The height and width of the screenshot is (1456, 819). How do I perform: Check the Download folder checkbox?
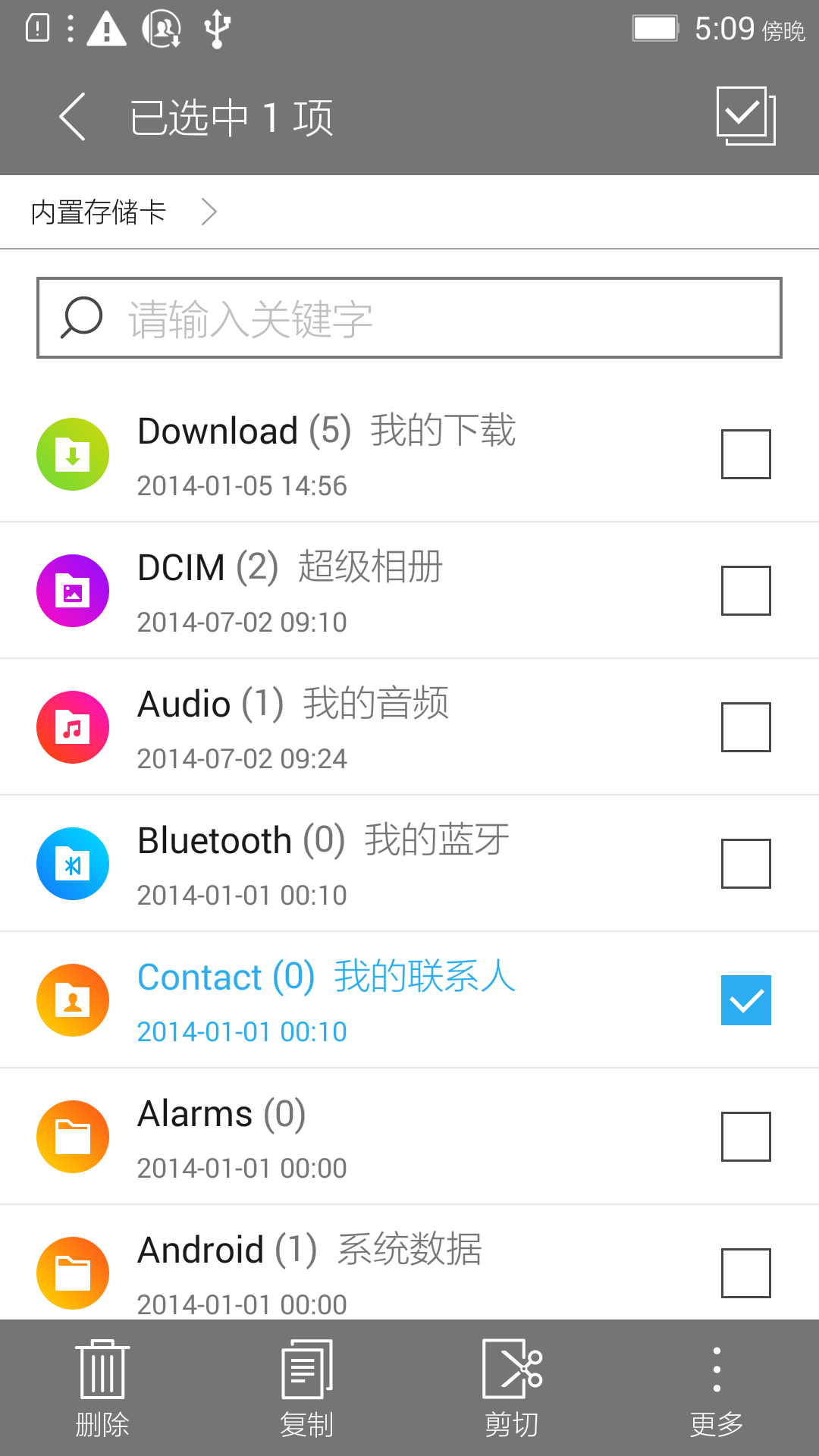click(746, 454)
